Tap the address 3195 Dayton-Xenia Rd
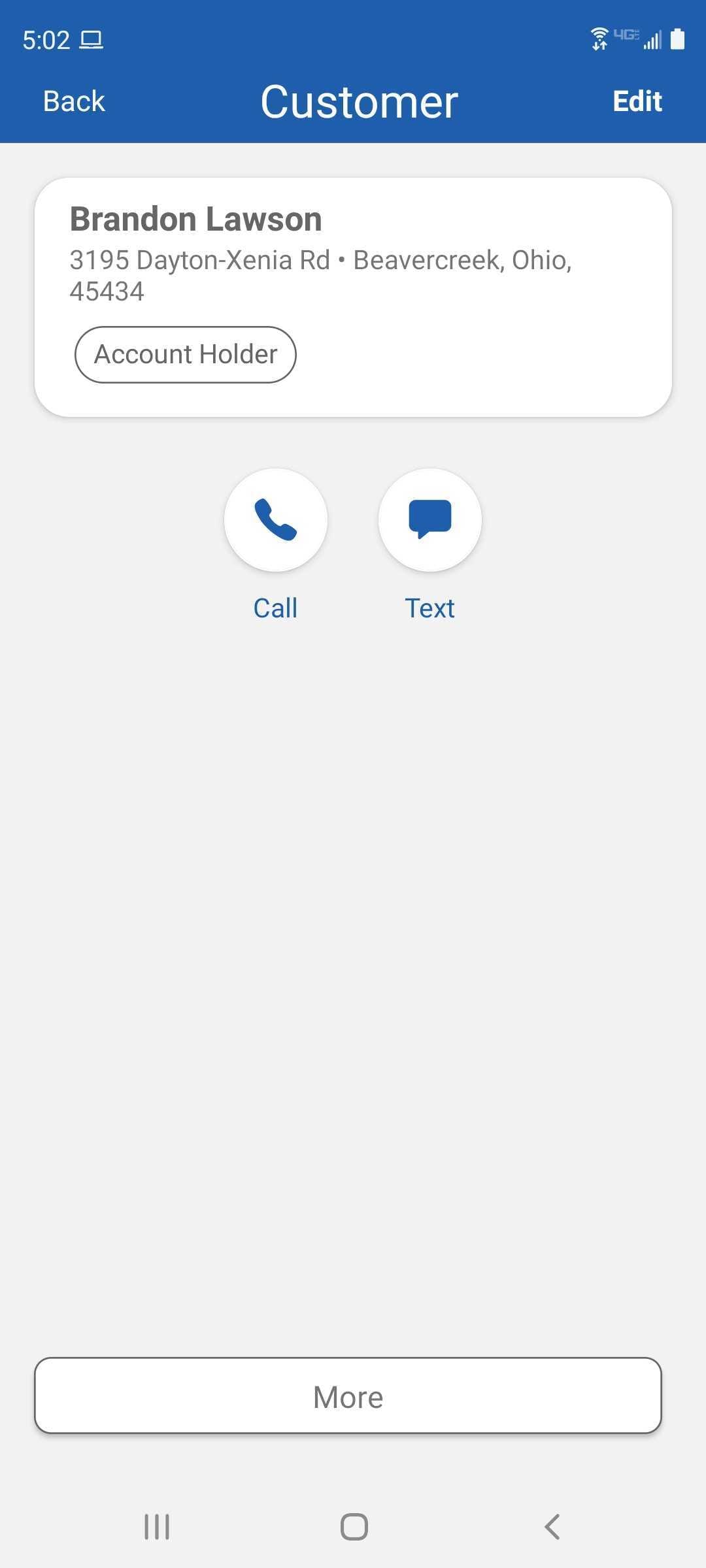Image resolution: width=706 pixels, height=1568 pixels. [320, 274]
